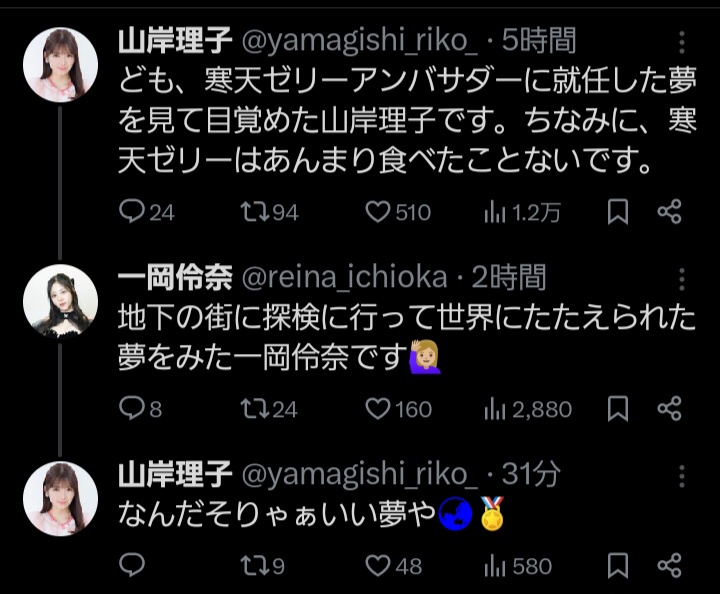Share 一岡伶奈's tweet

coord(669,409)
